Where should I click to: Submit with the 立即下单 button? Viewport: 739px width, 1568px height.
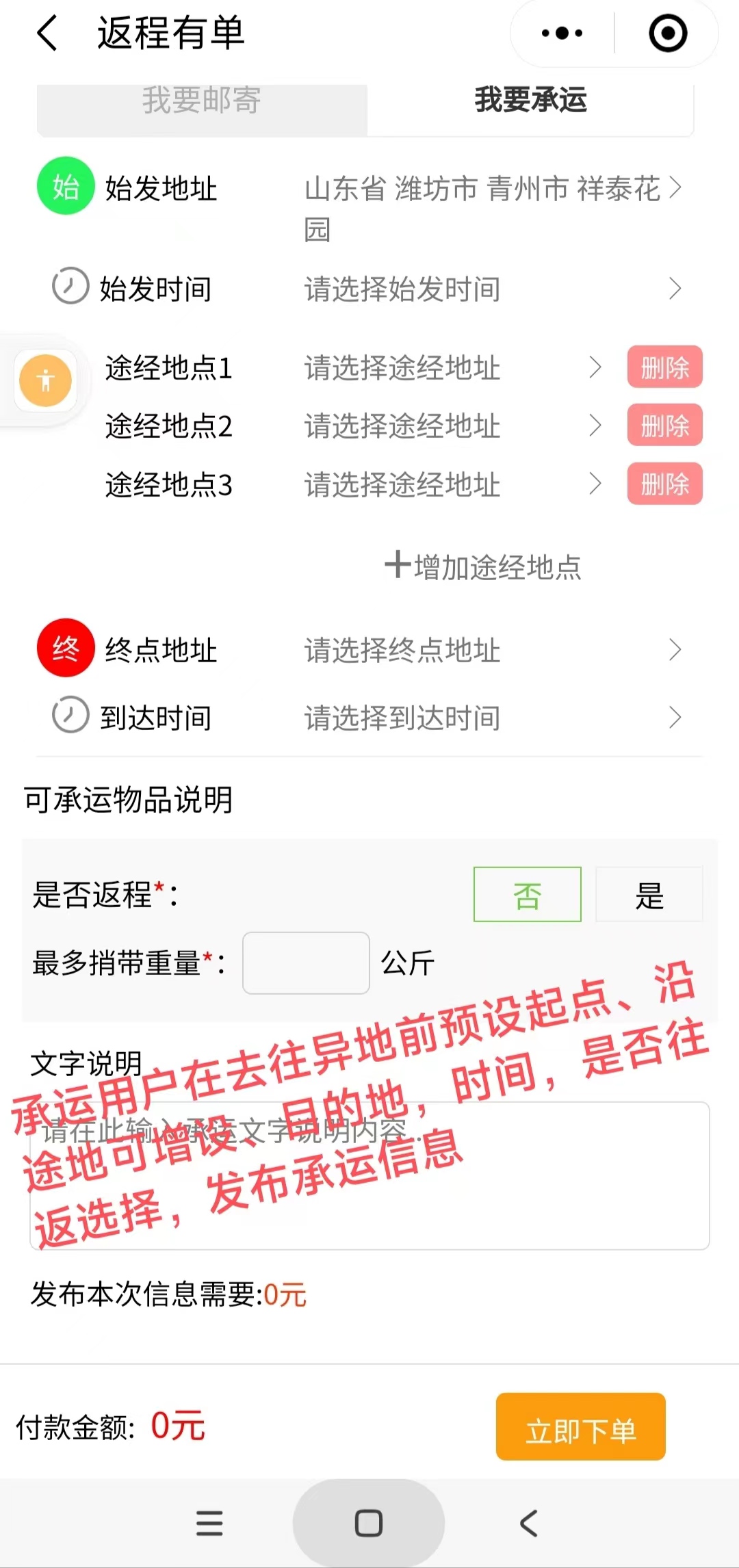[x=580, y=1426]
